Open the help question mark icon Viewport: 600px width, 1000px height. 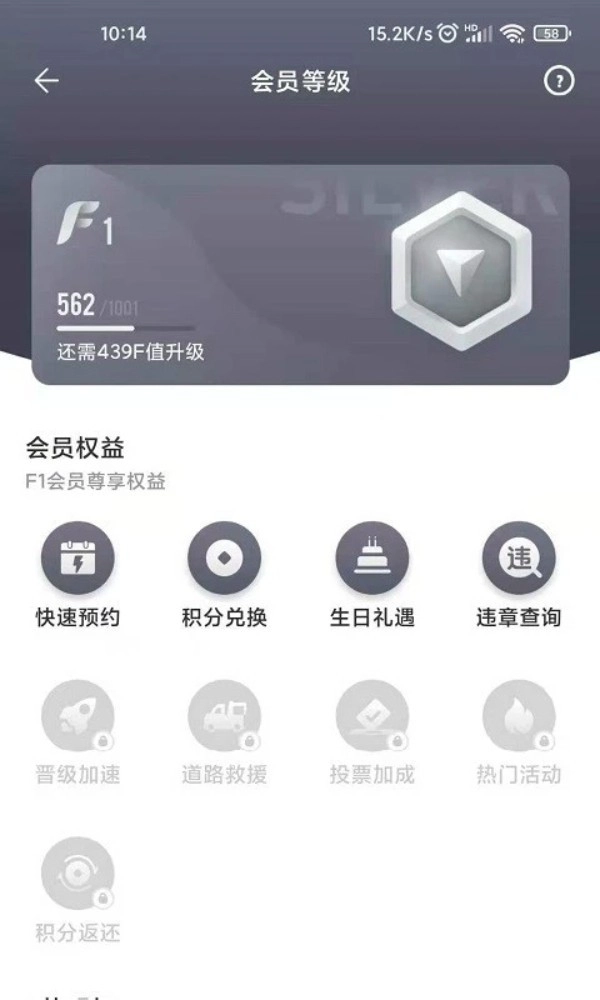click(559, 82)
